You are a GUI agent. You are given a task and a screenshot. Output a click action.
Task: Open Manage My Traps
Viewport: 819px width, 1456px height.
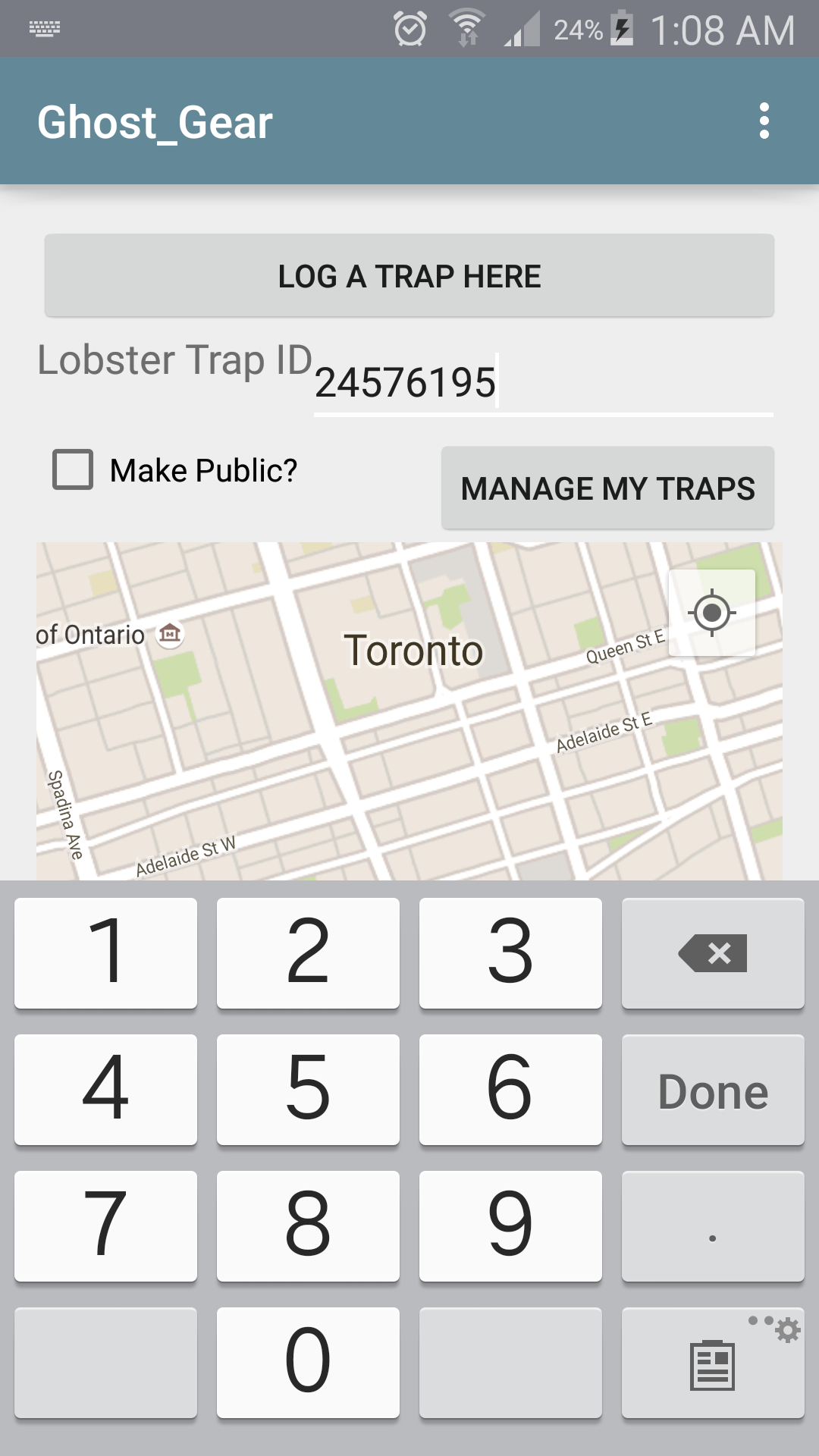[x=607, y=488]
